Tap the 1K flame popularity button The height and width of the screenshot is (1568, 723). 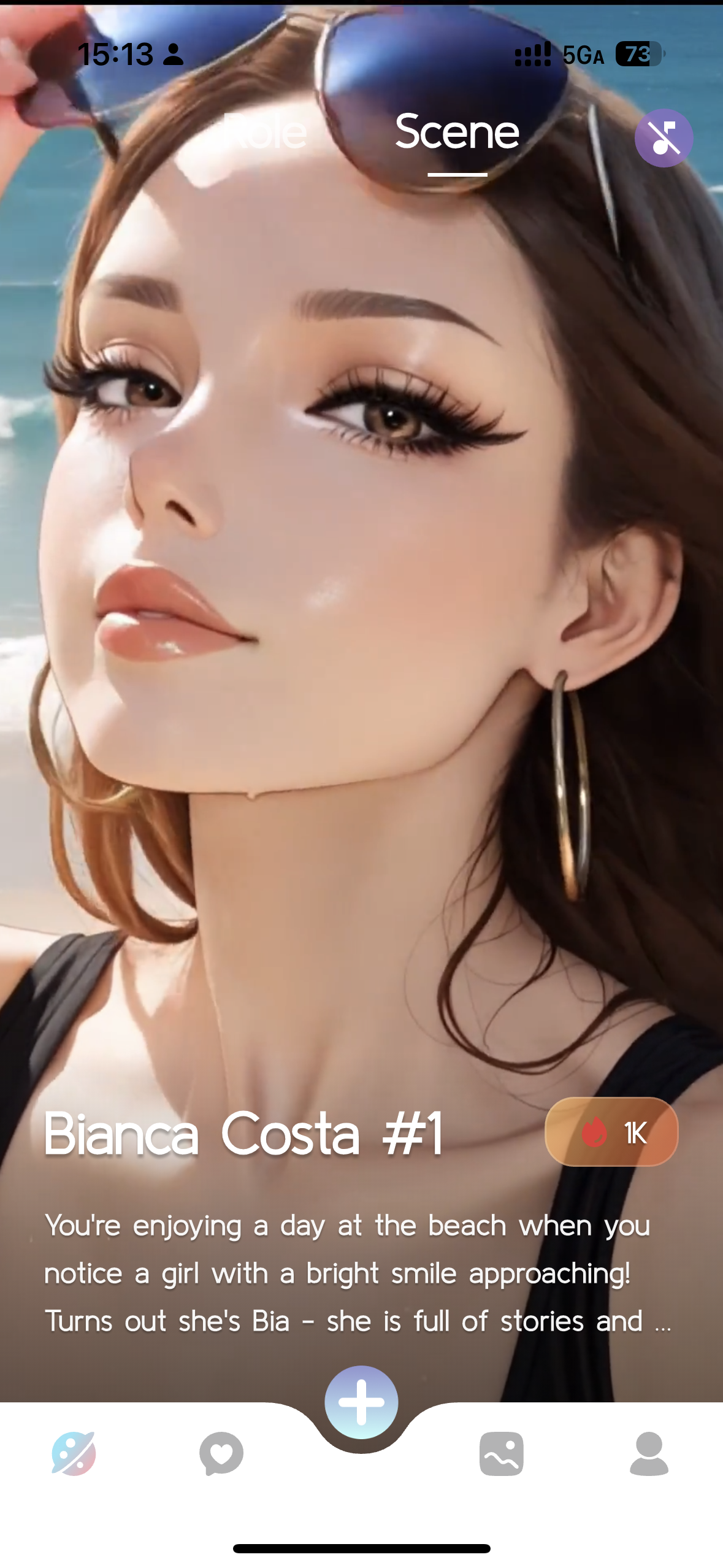[x=611, y=1132]
